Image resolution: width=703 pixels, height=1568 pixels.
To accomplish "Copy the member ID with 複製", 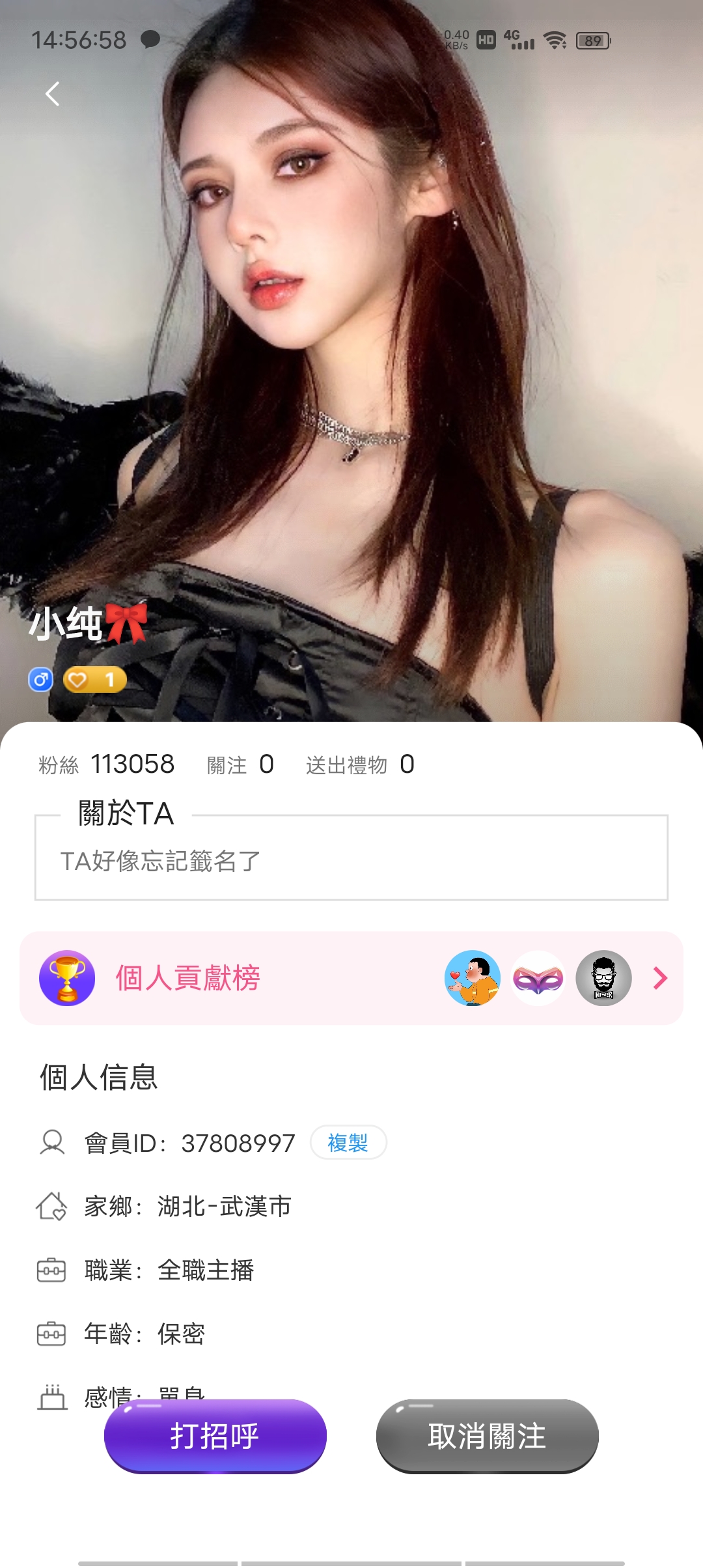I will click(x=348, y=1143).
